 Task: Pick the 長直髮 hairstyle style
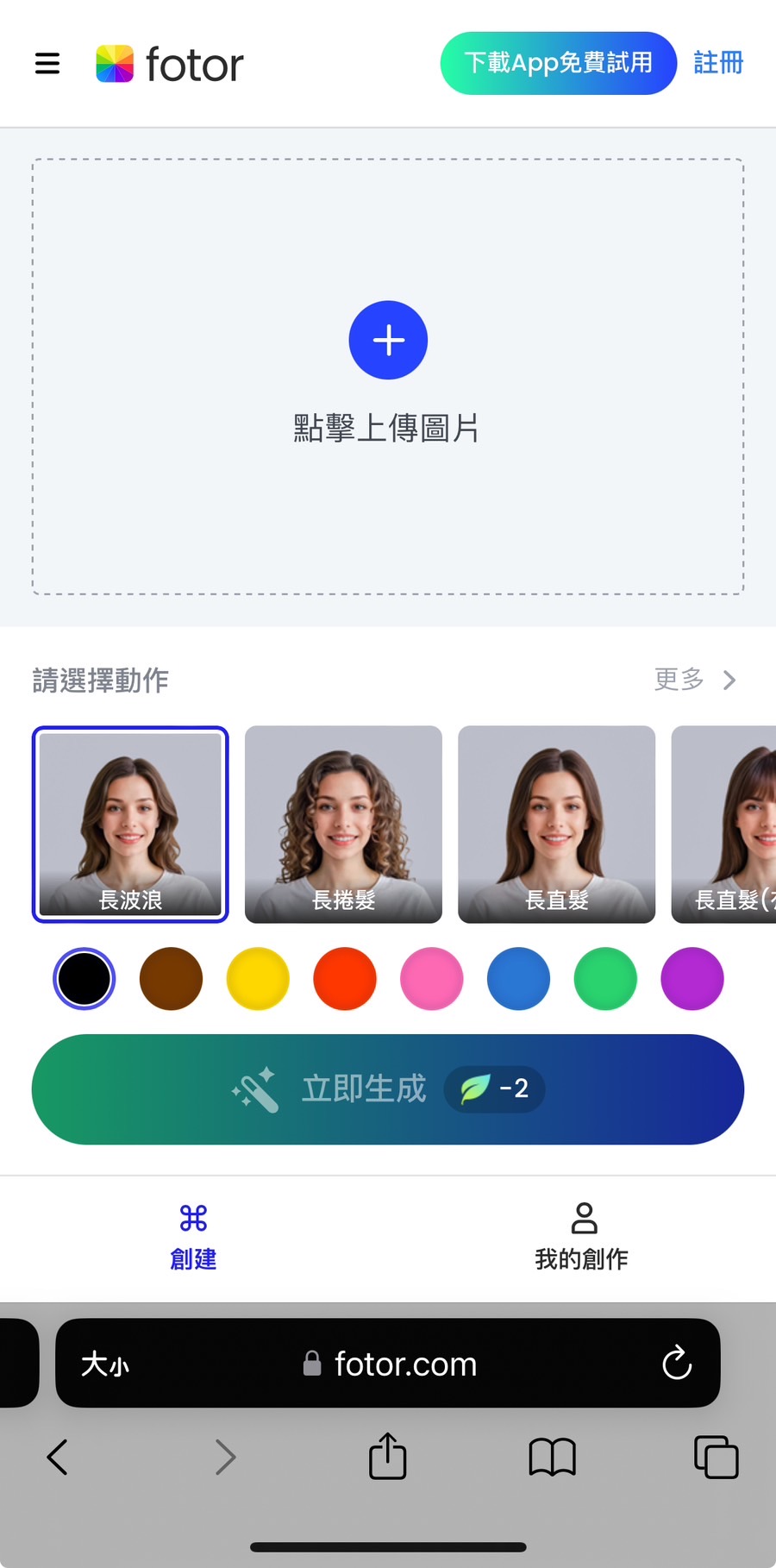(556, 825)
